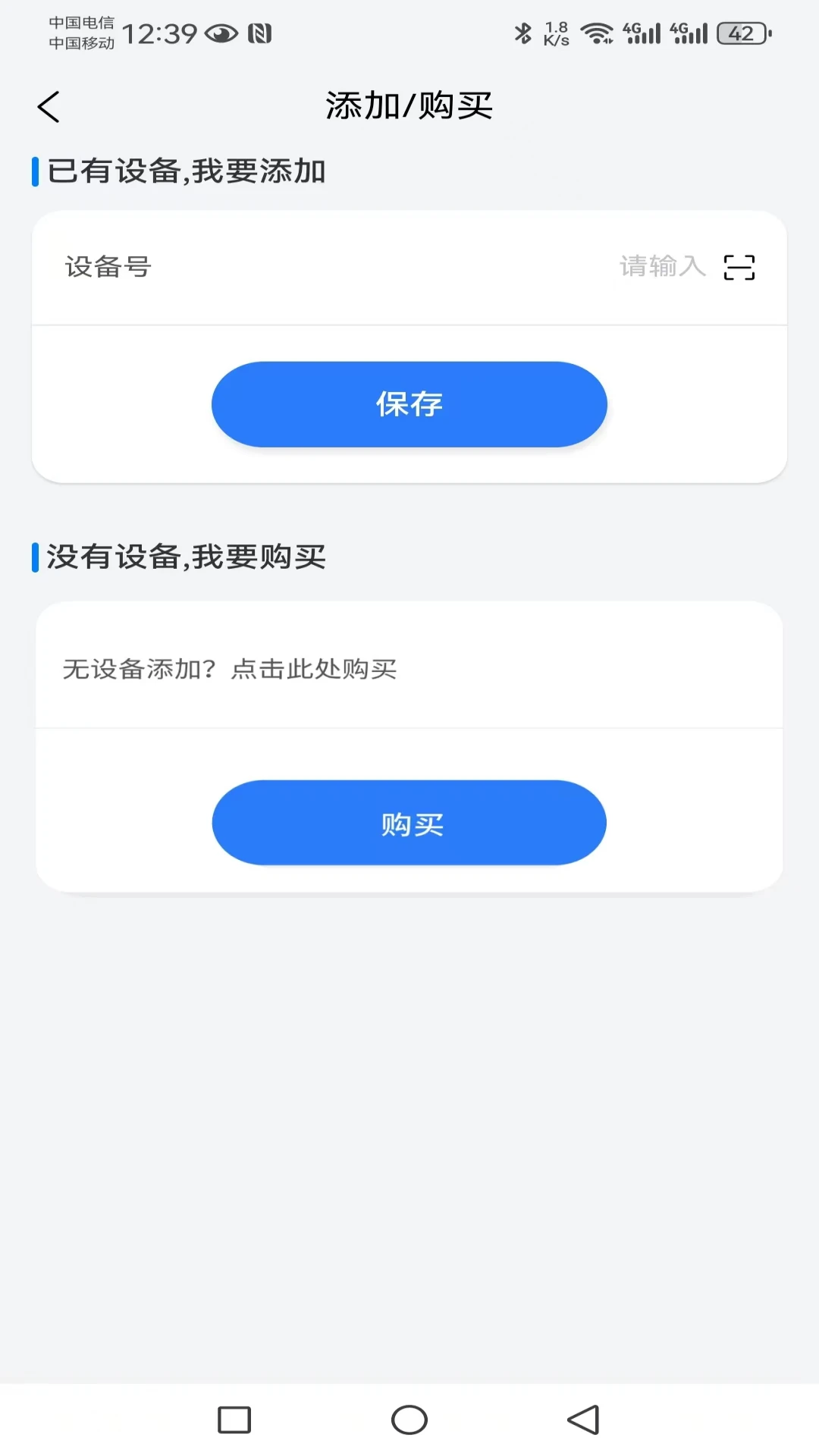Tap the 购买 purchase button
Screen dimensions: 819x1456
click(409, 823)
